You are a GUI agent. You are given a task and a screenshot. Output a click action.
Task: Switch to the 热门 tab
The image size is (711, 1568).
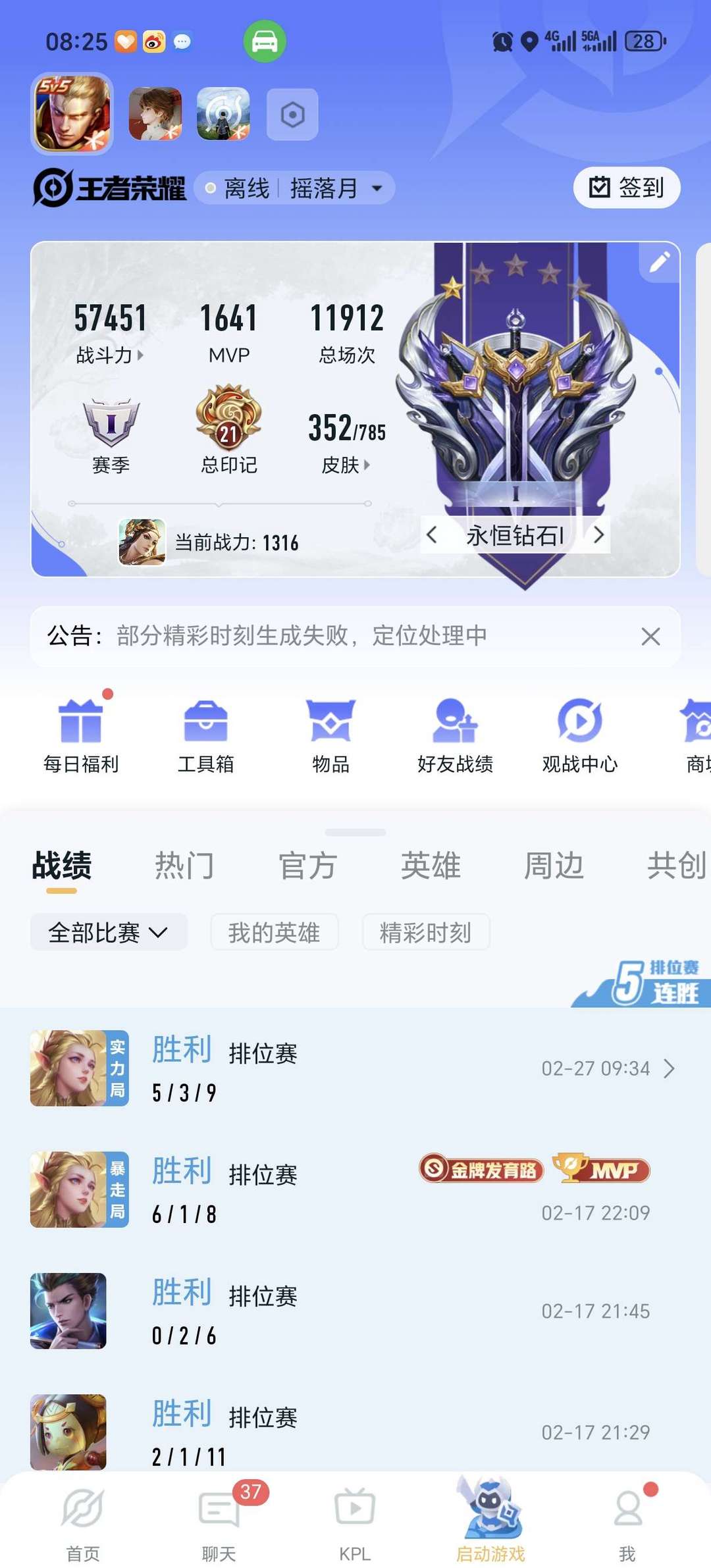(x=184, y=865)
